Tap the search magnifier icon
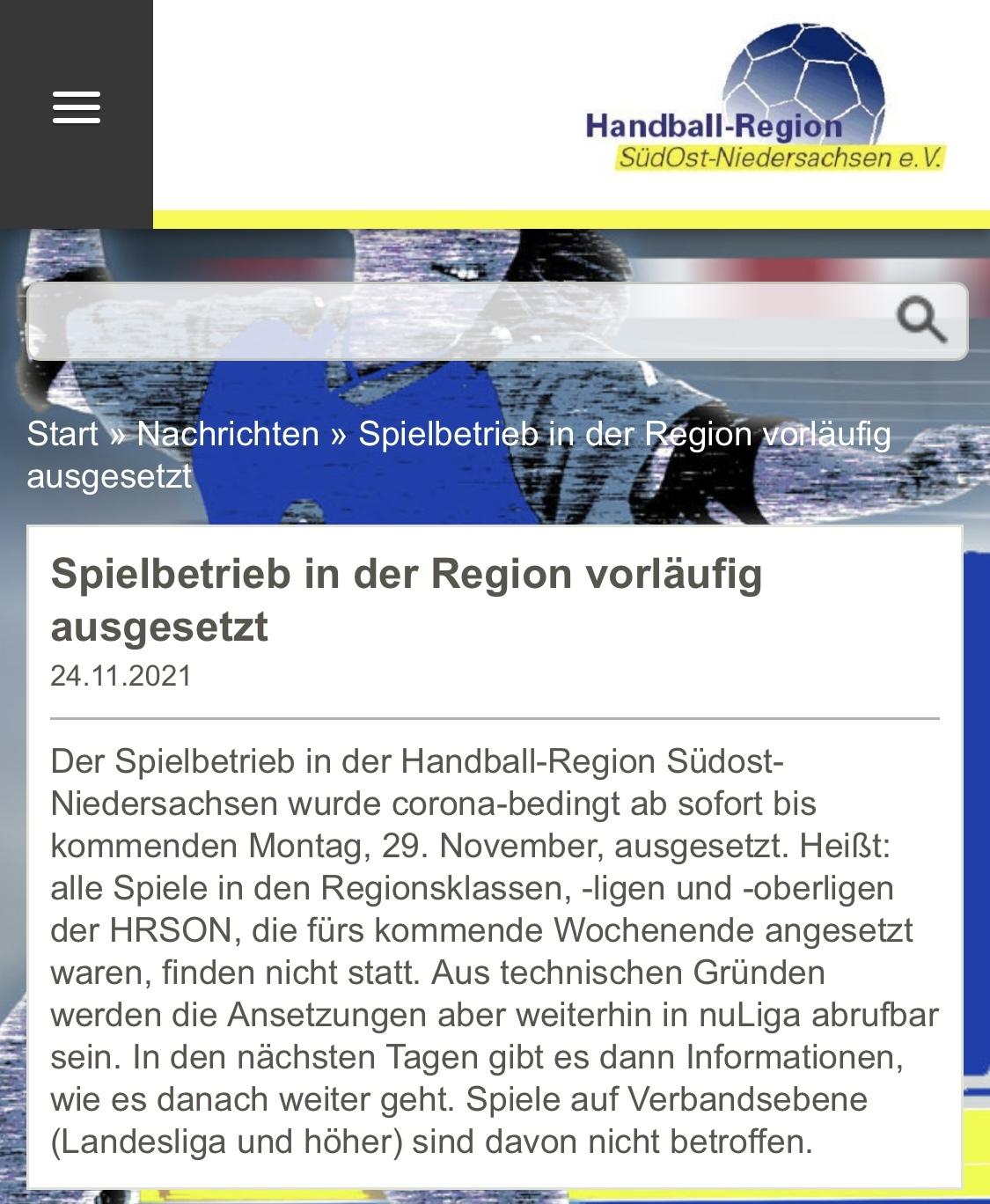 pyautogui.click(x=920, y=319)
